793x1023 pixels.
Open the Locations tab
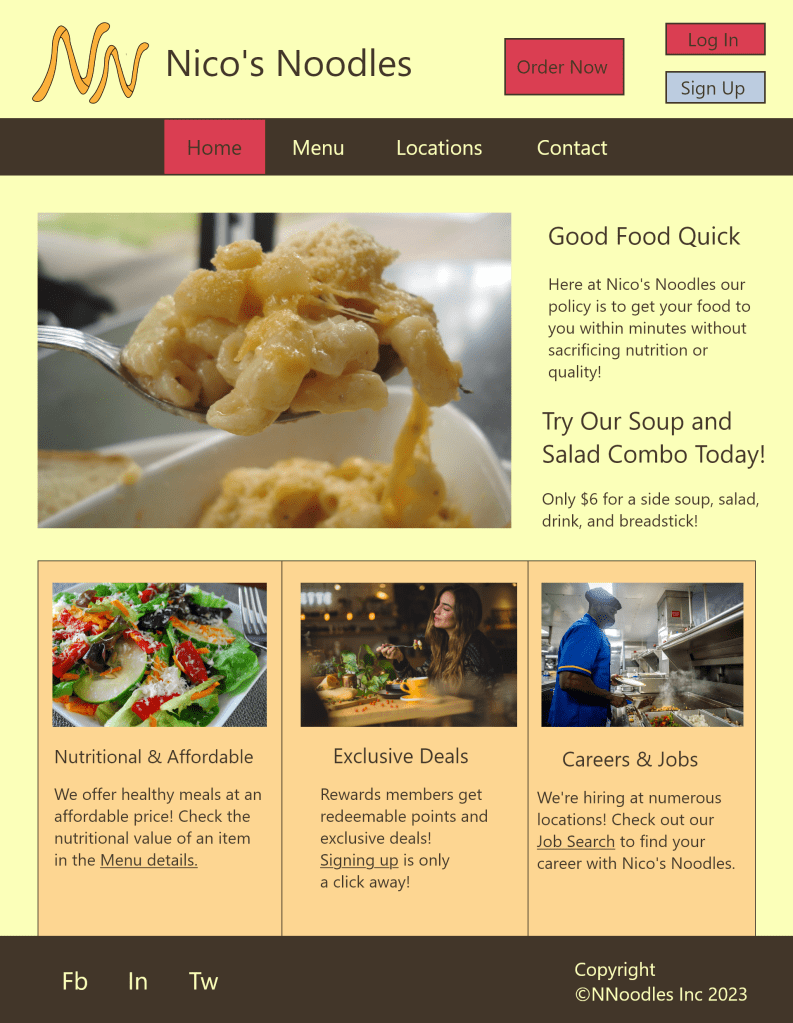439,148
